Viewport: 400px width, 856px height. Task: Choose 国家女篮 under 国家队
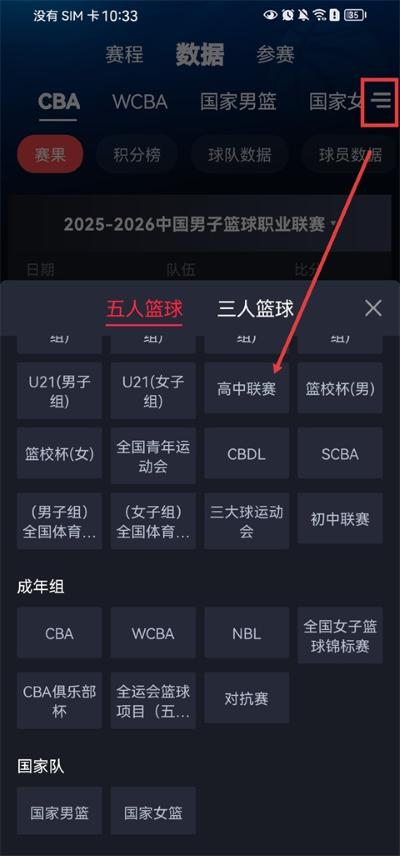(x=153, y=811)
